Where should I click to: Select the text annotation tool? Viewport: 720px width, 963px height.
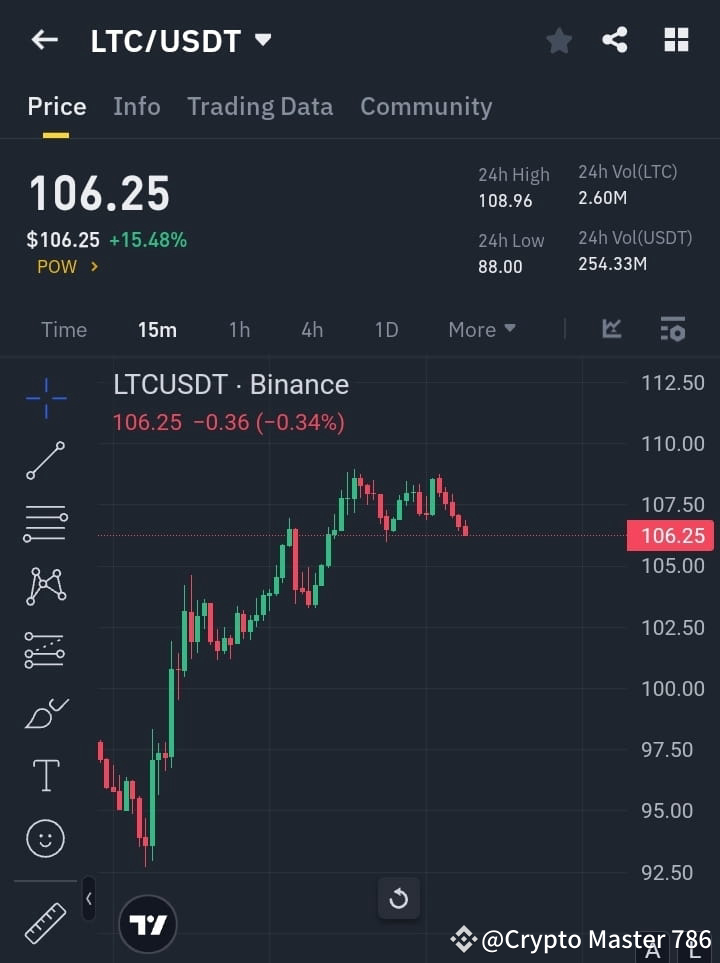[x=45, y=775]
